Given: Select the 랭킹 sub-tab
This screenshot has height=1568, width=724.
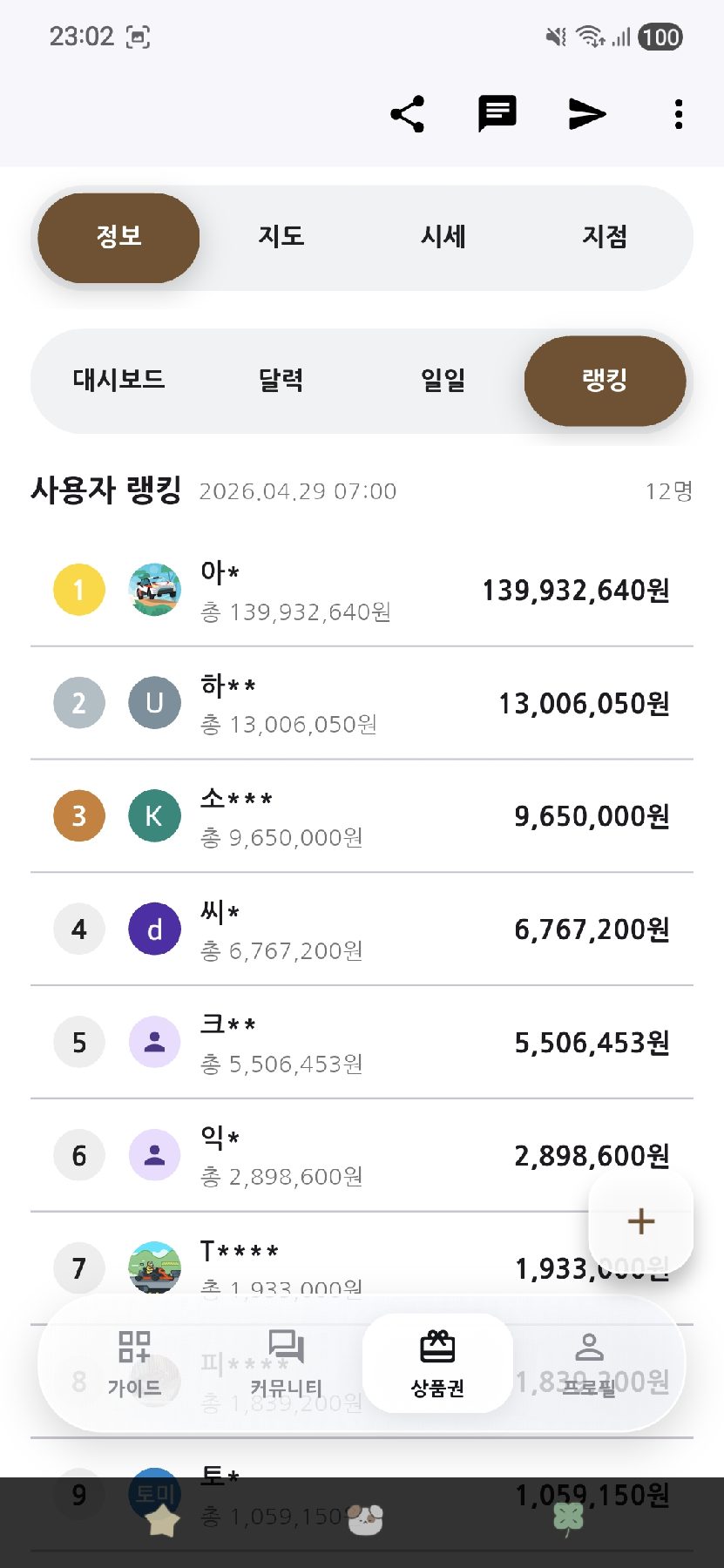Looking at the screenshot, I should click(x=605, y=381).
